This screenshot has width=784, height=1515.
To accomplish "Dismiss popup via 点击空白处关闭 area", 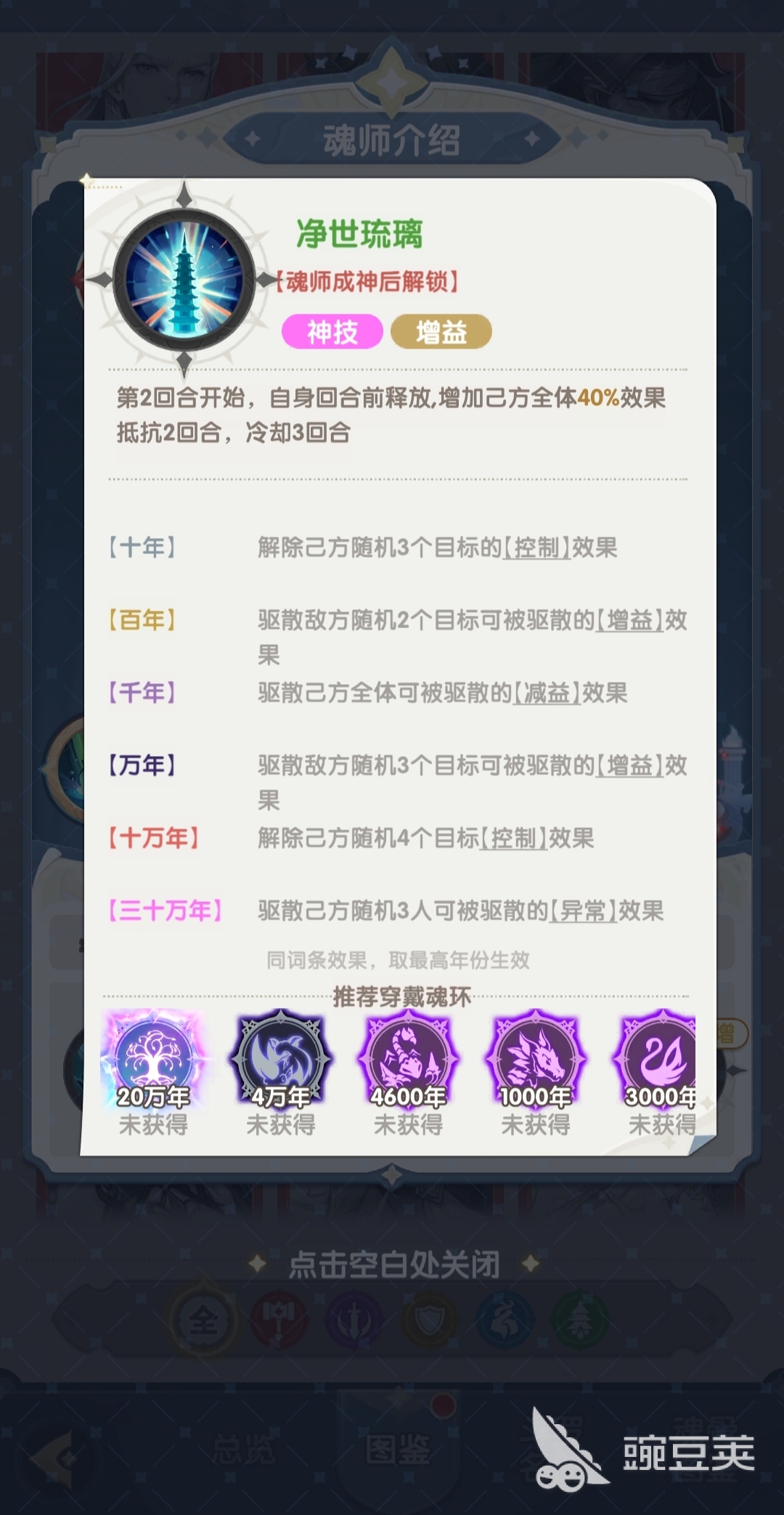I will pyautogui.click(x=393, y=1265).
